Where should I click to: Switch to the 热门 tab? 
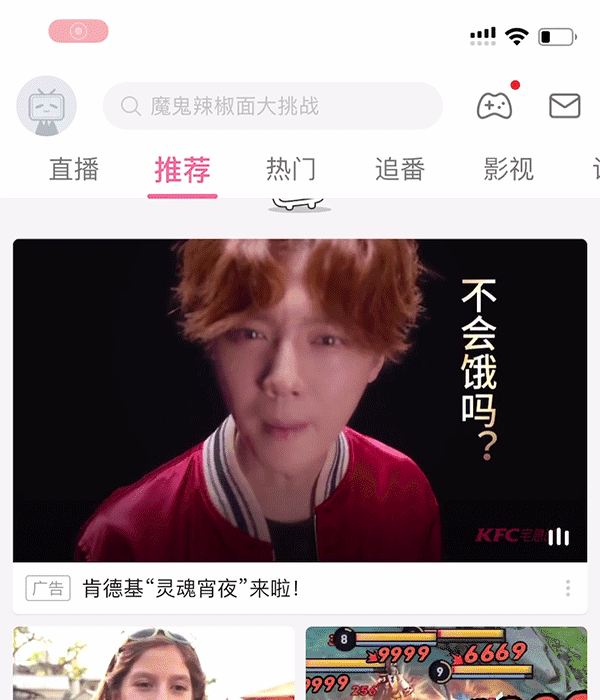291,169
